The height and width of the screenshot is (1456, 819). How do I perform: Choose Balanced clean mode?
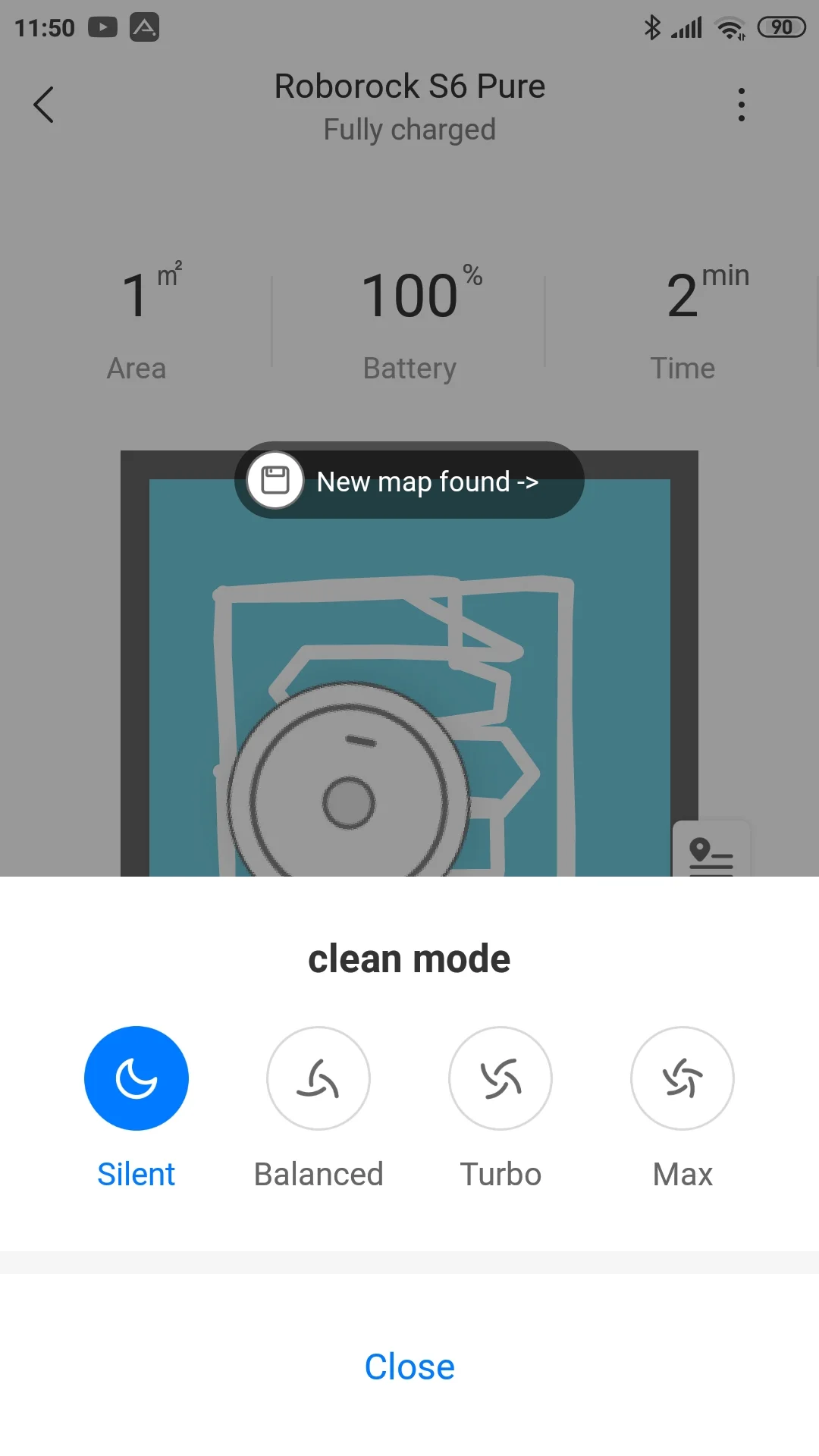point(318,1078)
